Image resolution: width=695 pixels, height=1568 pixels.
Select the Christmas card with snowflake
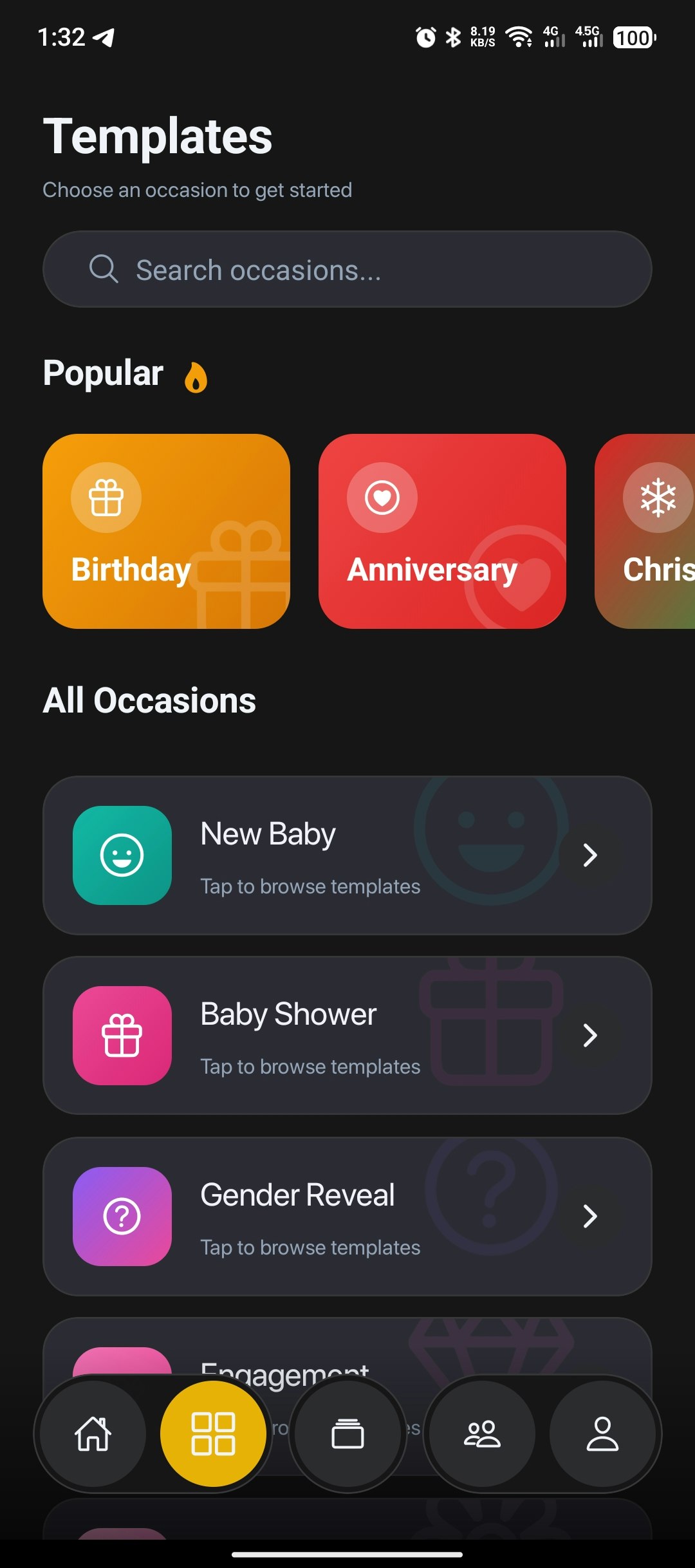[x=645, y=531]
